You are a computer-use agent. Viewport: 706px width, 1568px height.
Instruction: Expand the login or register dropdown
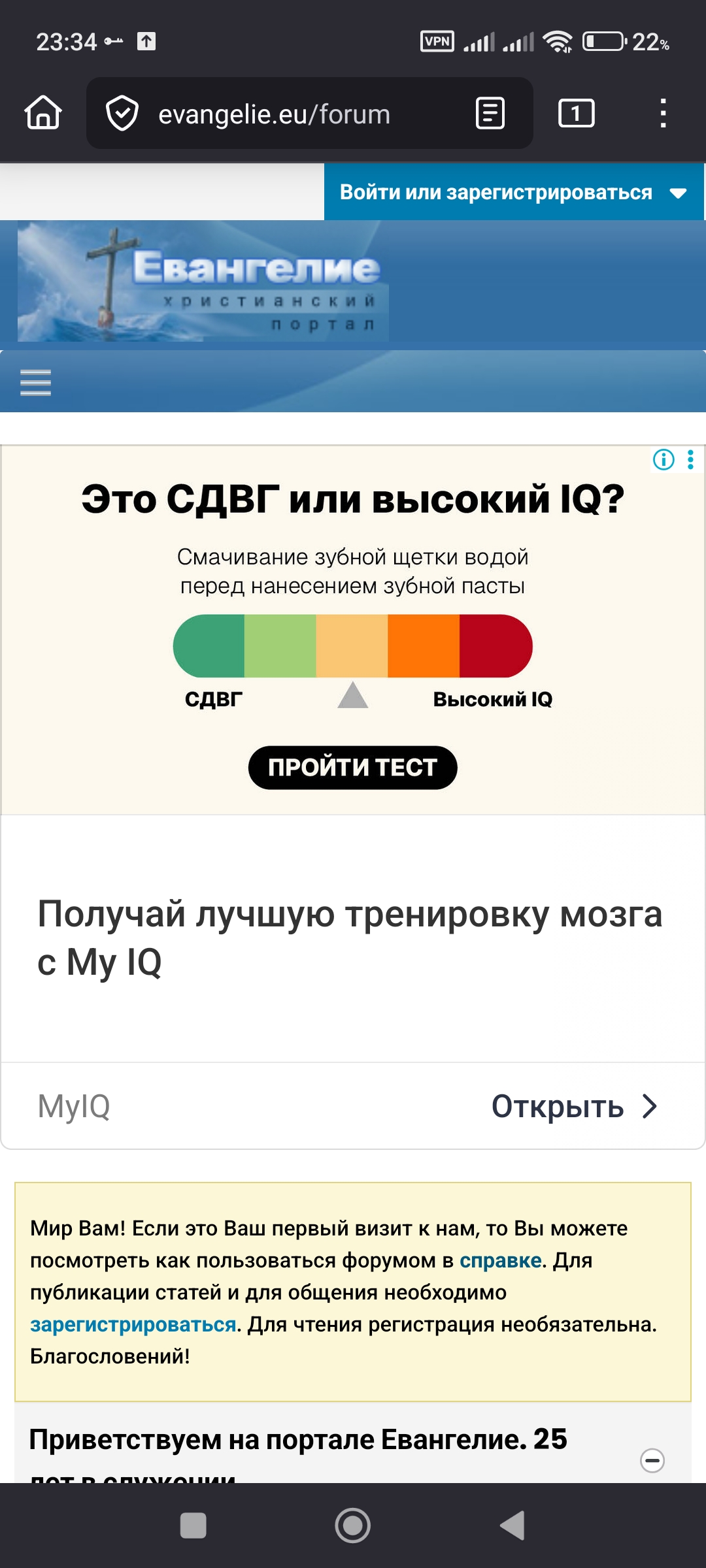[513, 192]
